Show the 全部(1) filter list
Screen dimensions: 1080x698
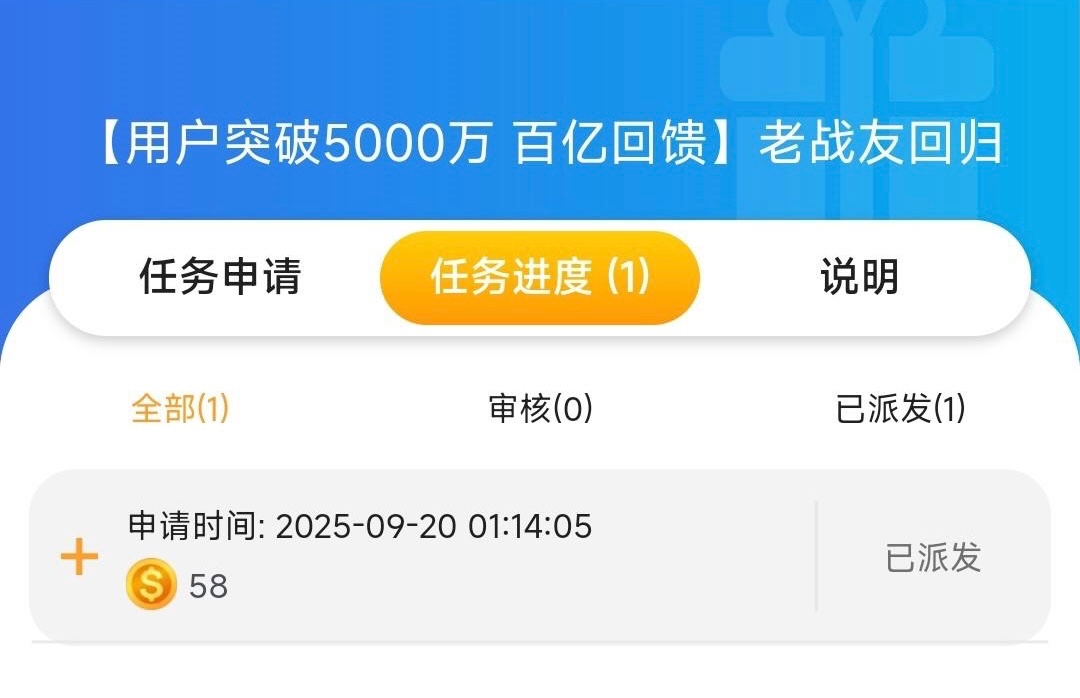(x=180, y=408)
